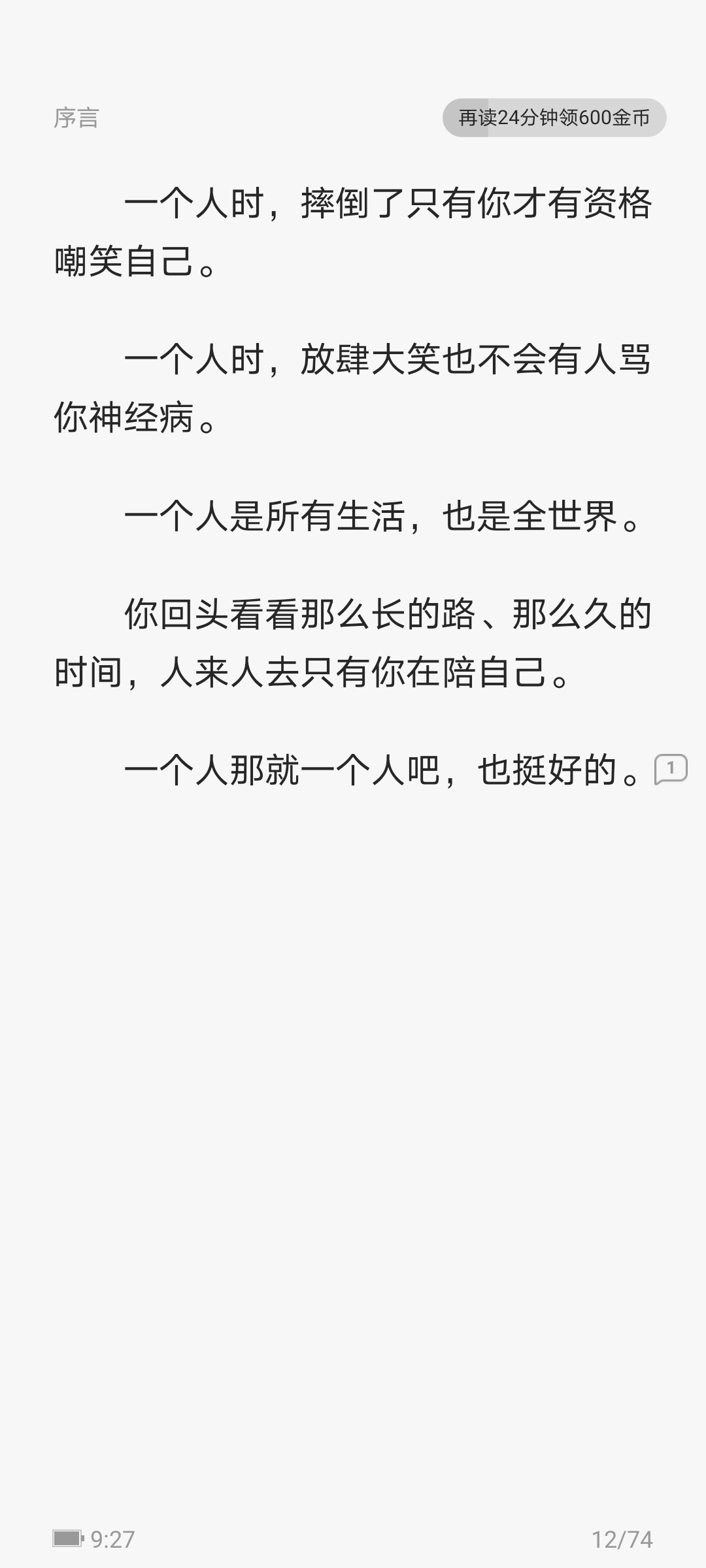
Task: Open the paragraph comment bubble with 1
Action: point(671,769)
